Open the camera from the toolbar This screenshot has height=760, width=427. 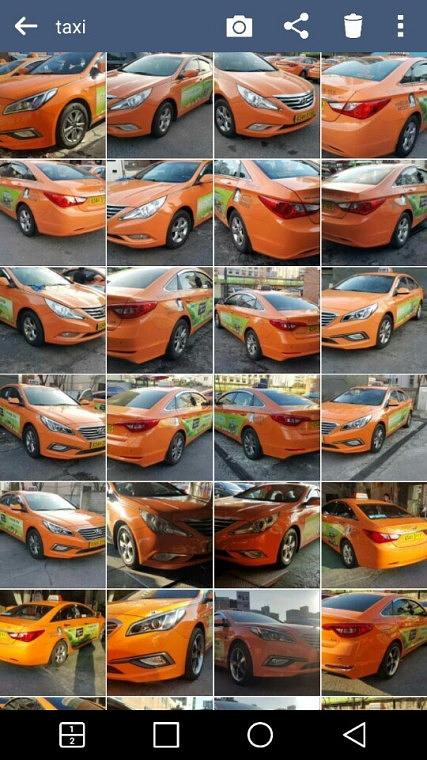(239, 26)
